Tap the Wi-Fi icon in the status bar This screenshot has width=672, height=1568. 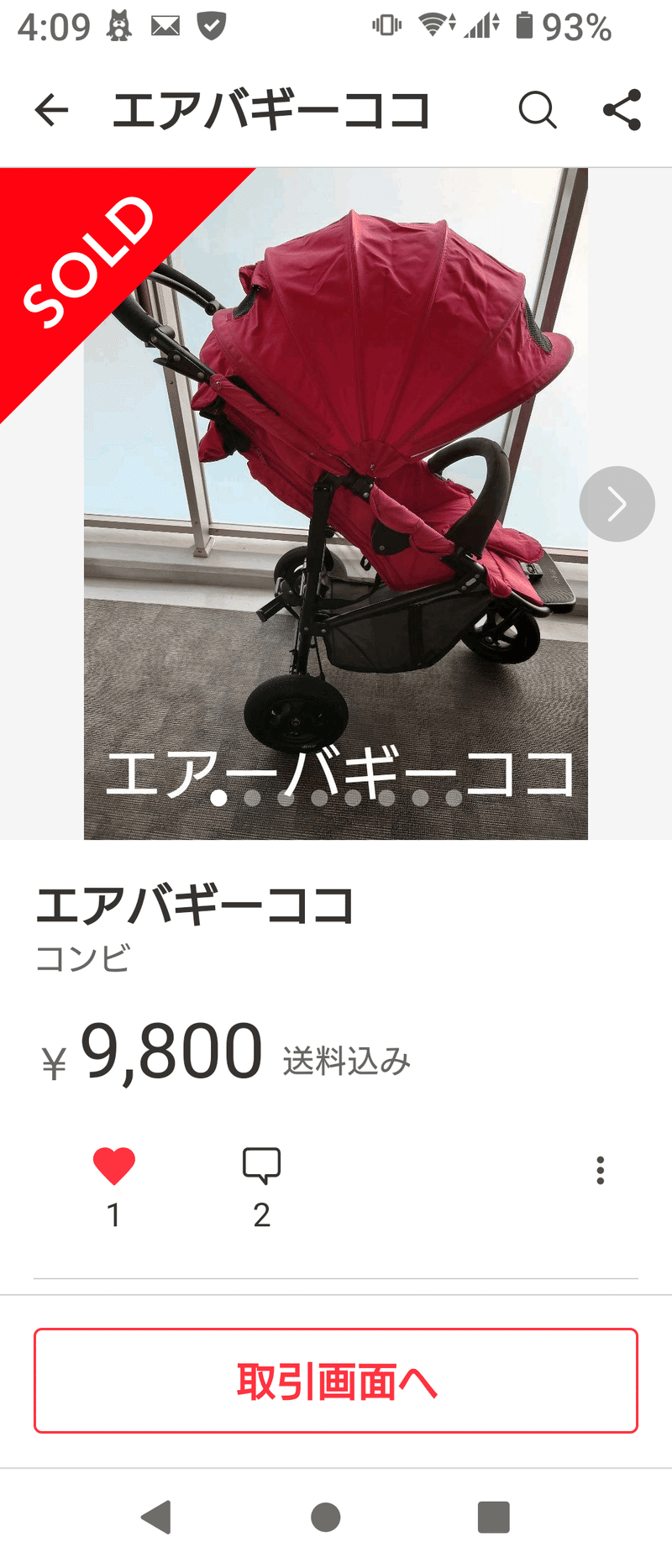click(432, 26)
